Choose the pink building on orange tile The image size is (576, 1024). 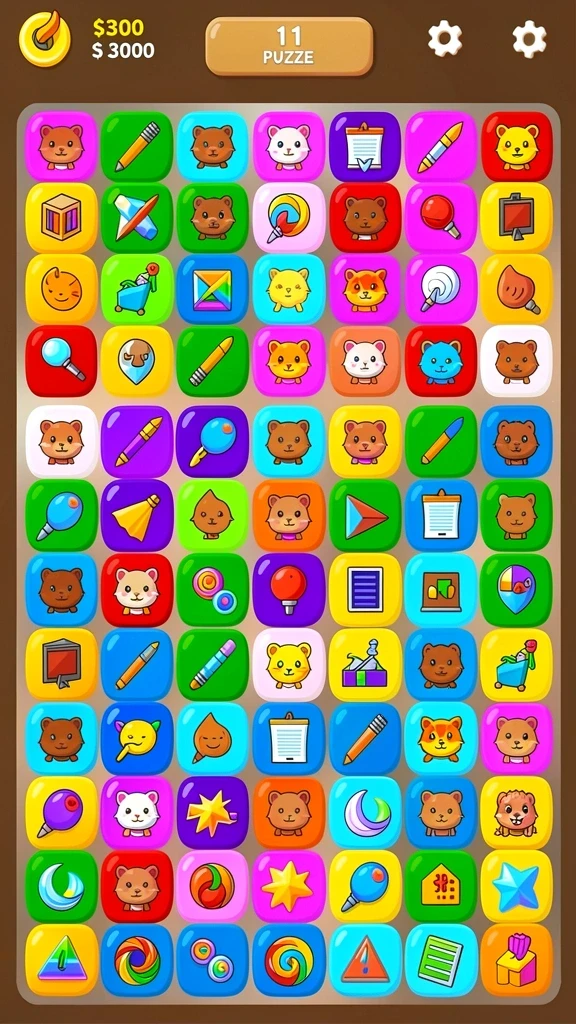click(516, 960)
